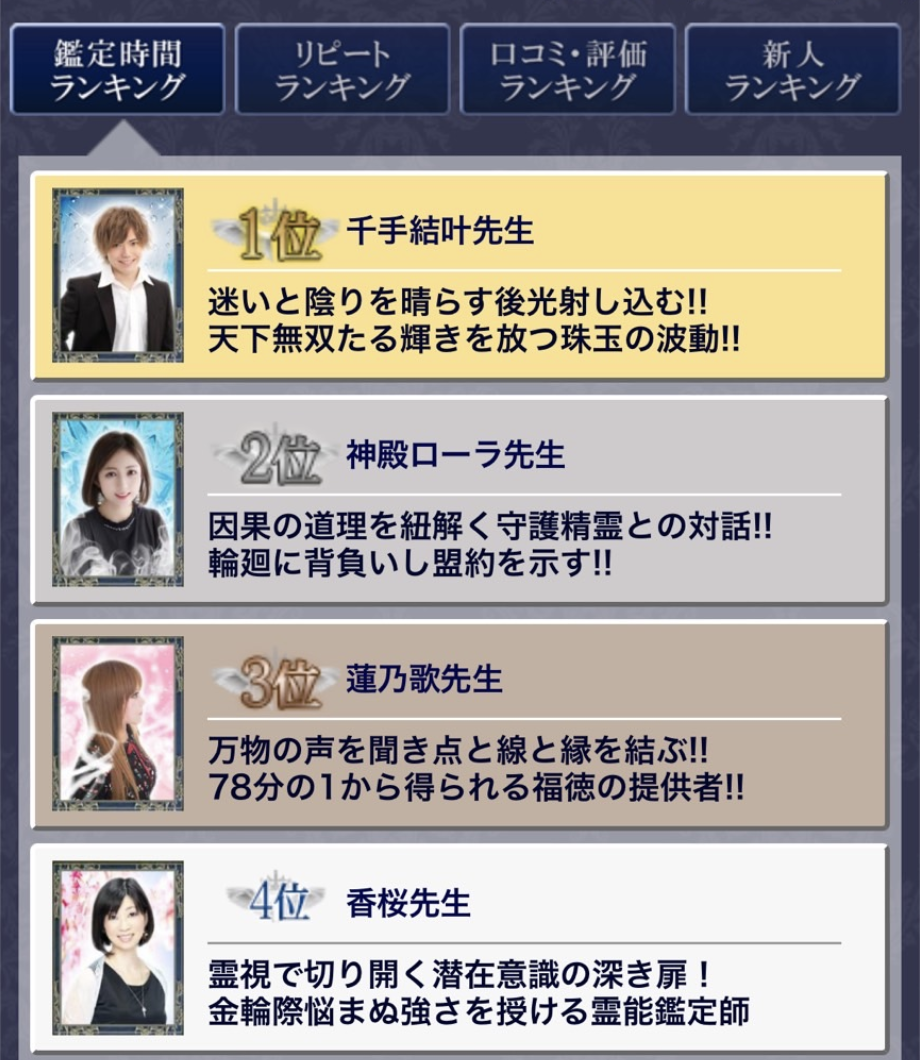
Task: Select the 鑑定時間ランキング tab
Action: click(x=118, y=70)
